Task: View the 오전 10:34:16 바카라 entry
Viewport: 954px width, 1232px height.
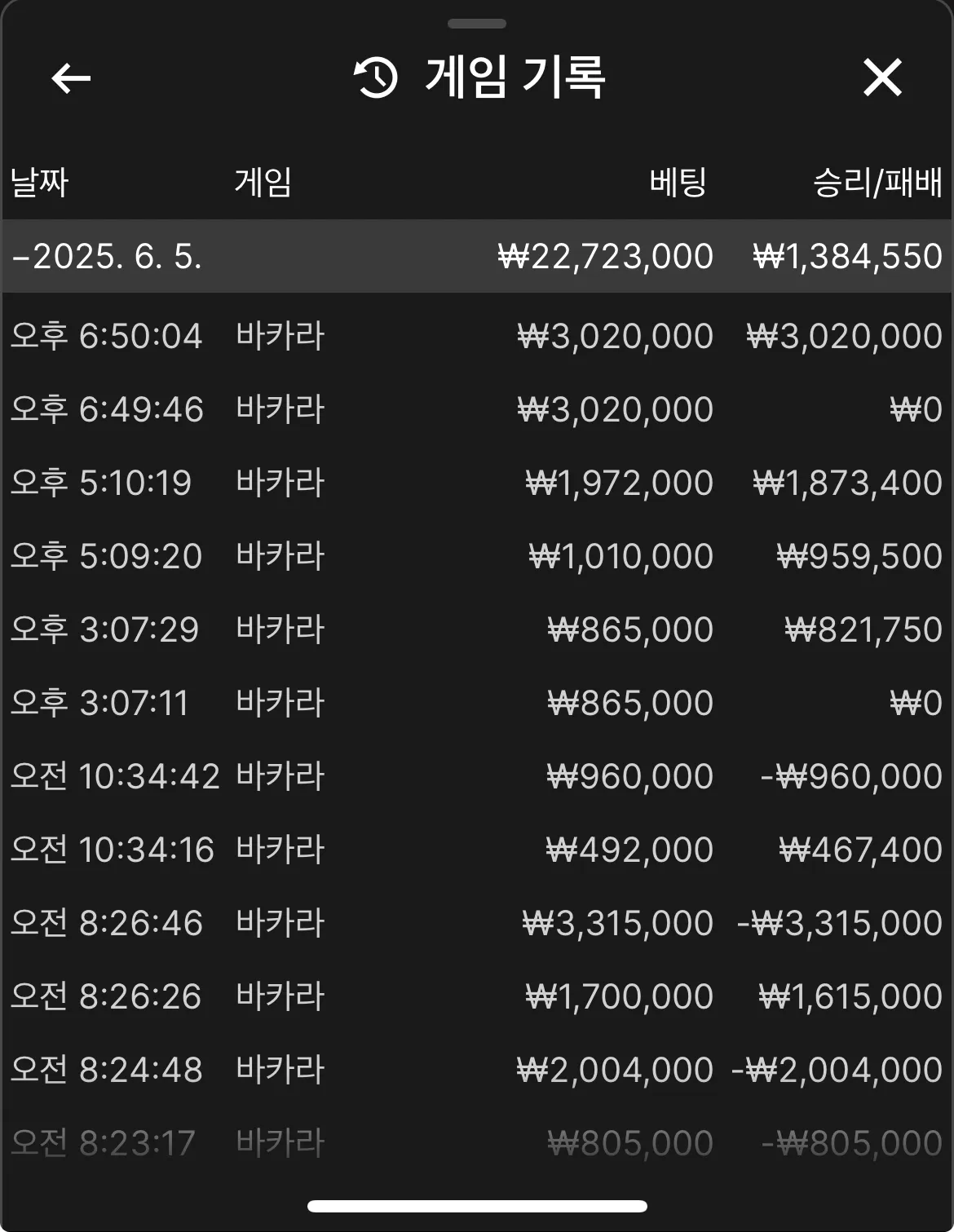Action: [477, 850]
